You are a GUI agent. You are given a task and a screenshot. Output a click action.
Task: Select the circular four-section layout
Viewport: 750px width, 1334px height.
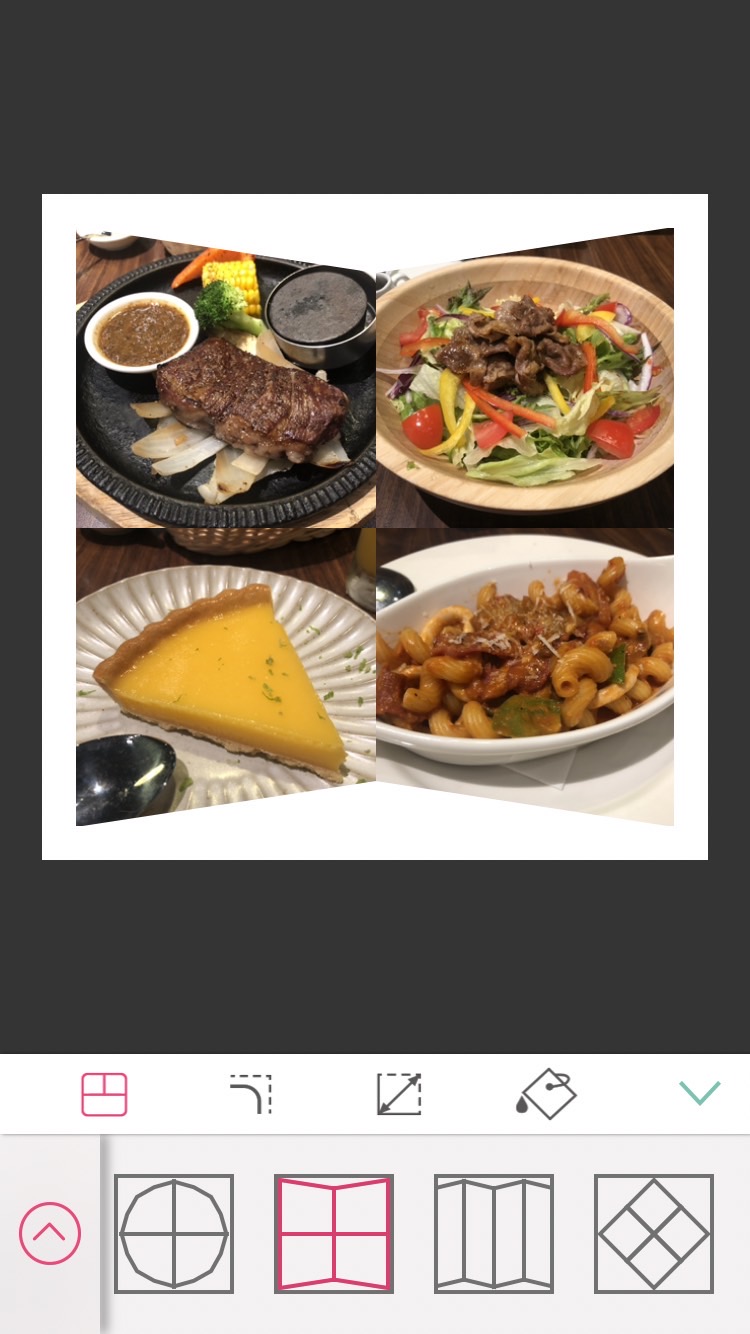click(174, 1233)
